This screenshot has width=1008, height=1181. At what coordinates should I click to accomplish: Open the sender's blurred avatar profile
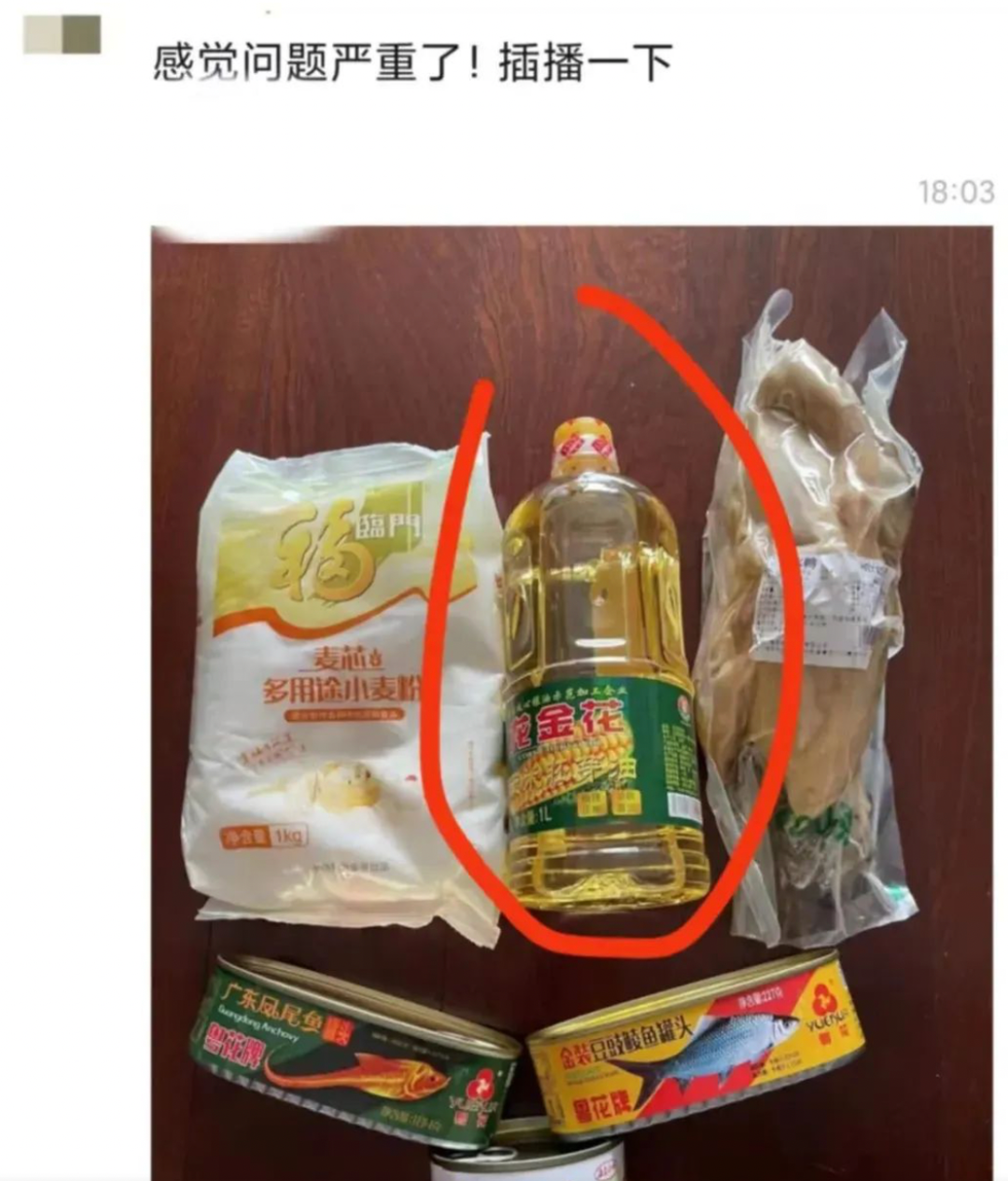point(62,35)
